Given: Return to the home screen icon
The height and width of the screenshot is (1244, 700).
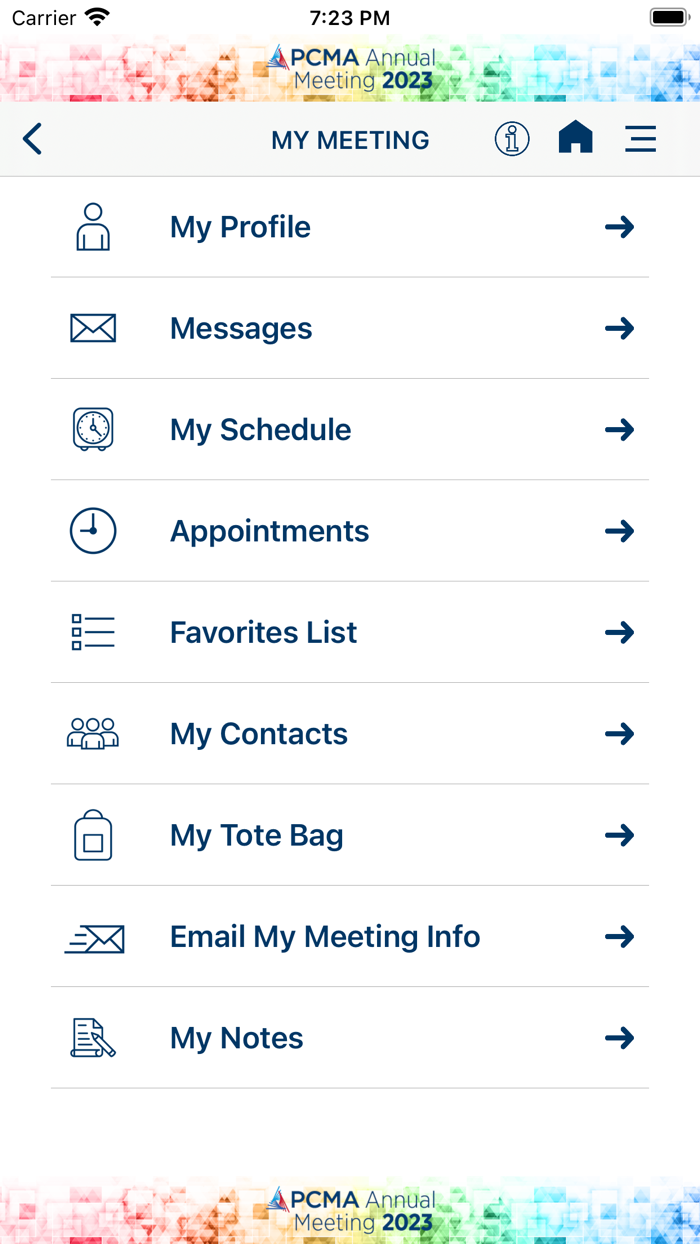Looking at the screenshot, I should click(575, 138).
